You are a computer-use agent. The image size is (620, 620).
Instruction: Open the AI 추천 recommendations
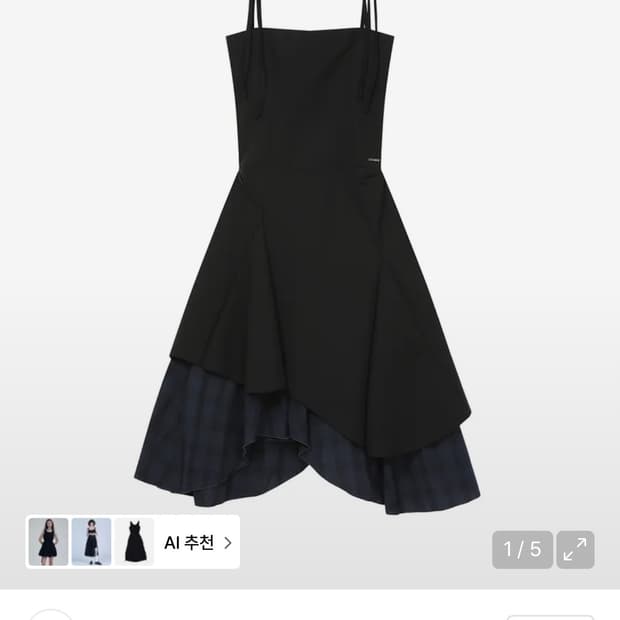coord(197,543)
